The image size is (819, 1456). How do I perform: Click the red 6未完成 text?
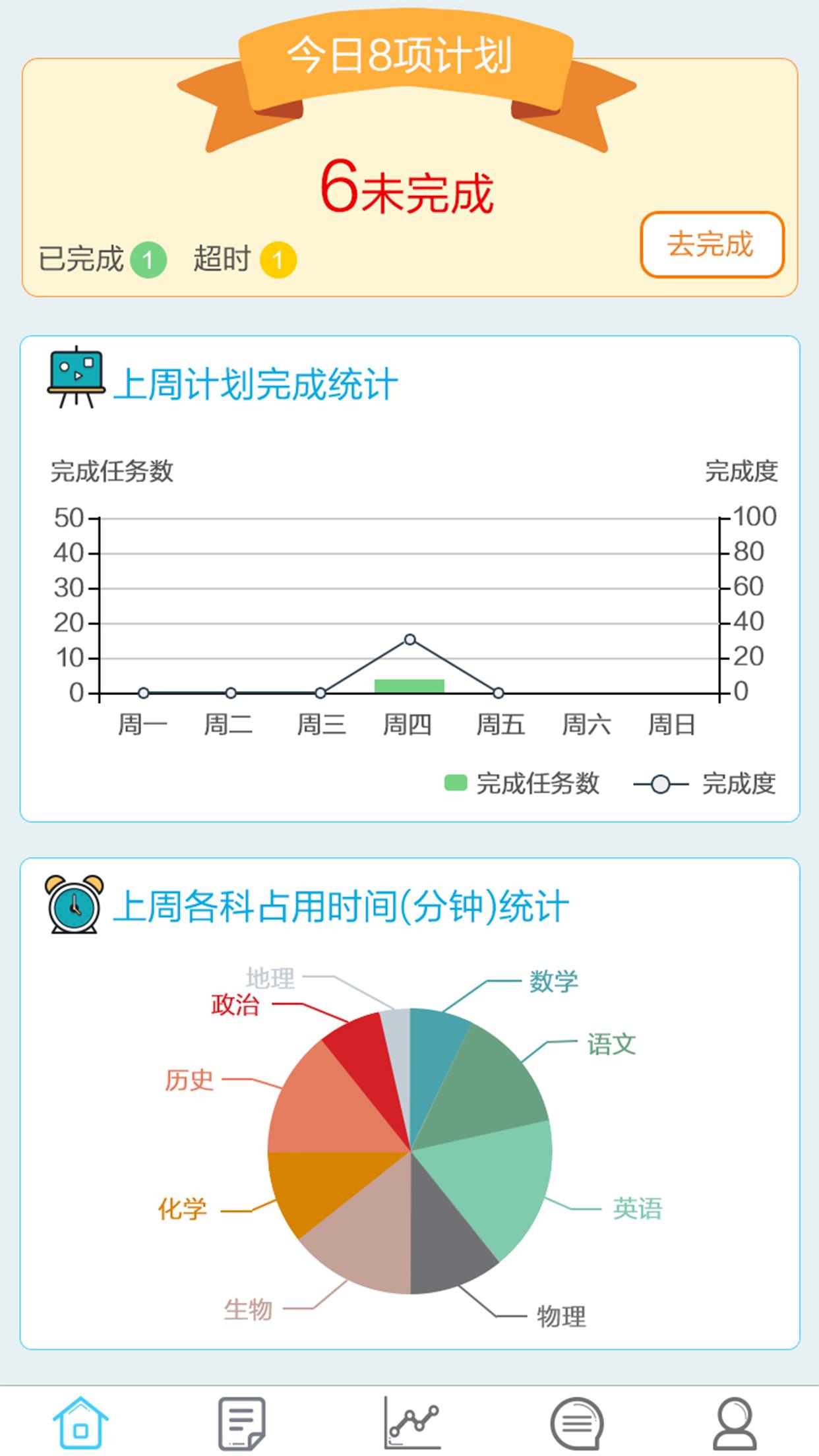coord(409,189)
